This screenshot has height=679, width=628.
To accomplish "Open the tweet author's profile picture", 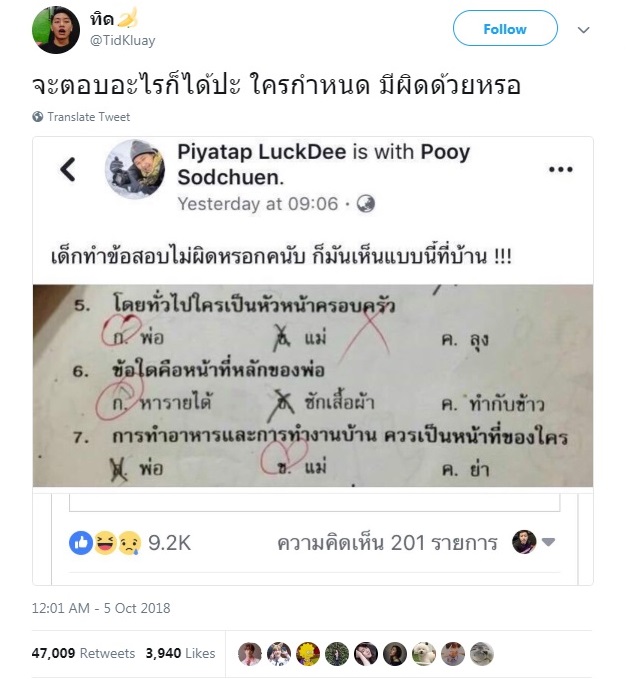I will [56, 29].
